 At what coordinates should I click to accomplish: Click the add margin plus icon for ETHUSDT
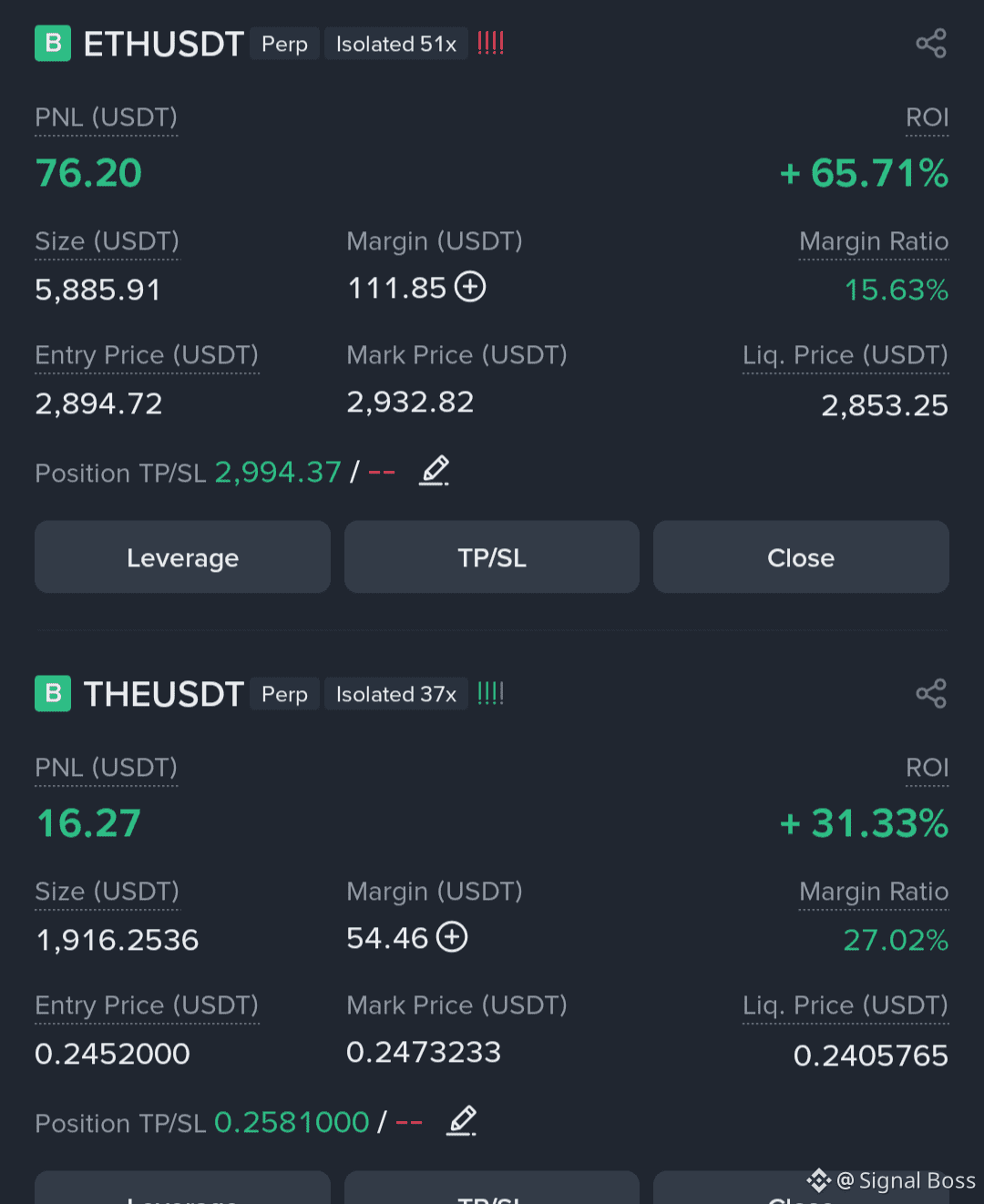[470, 287]
